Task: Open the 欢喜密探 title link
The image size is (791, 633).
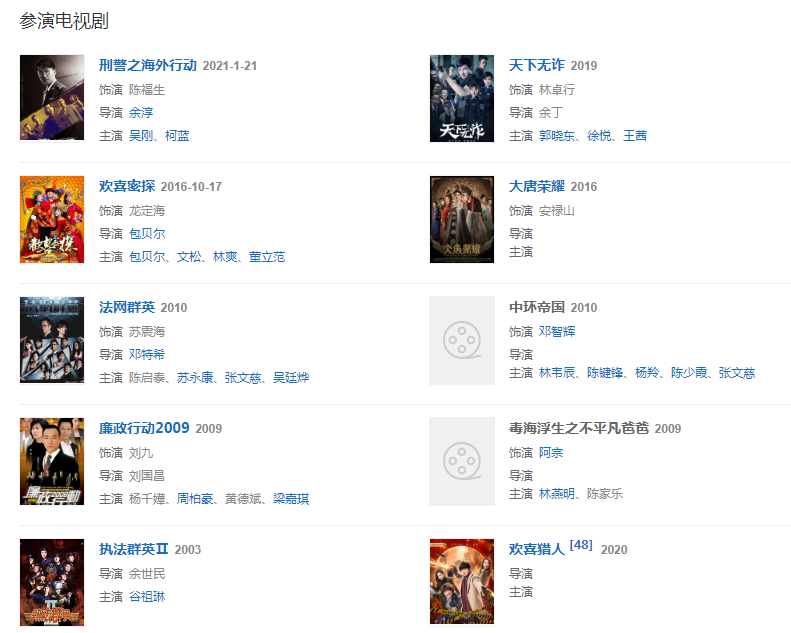Action: pos(127,186)
